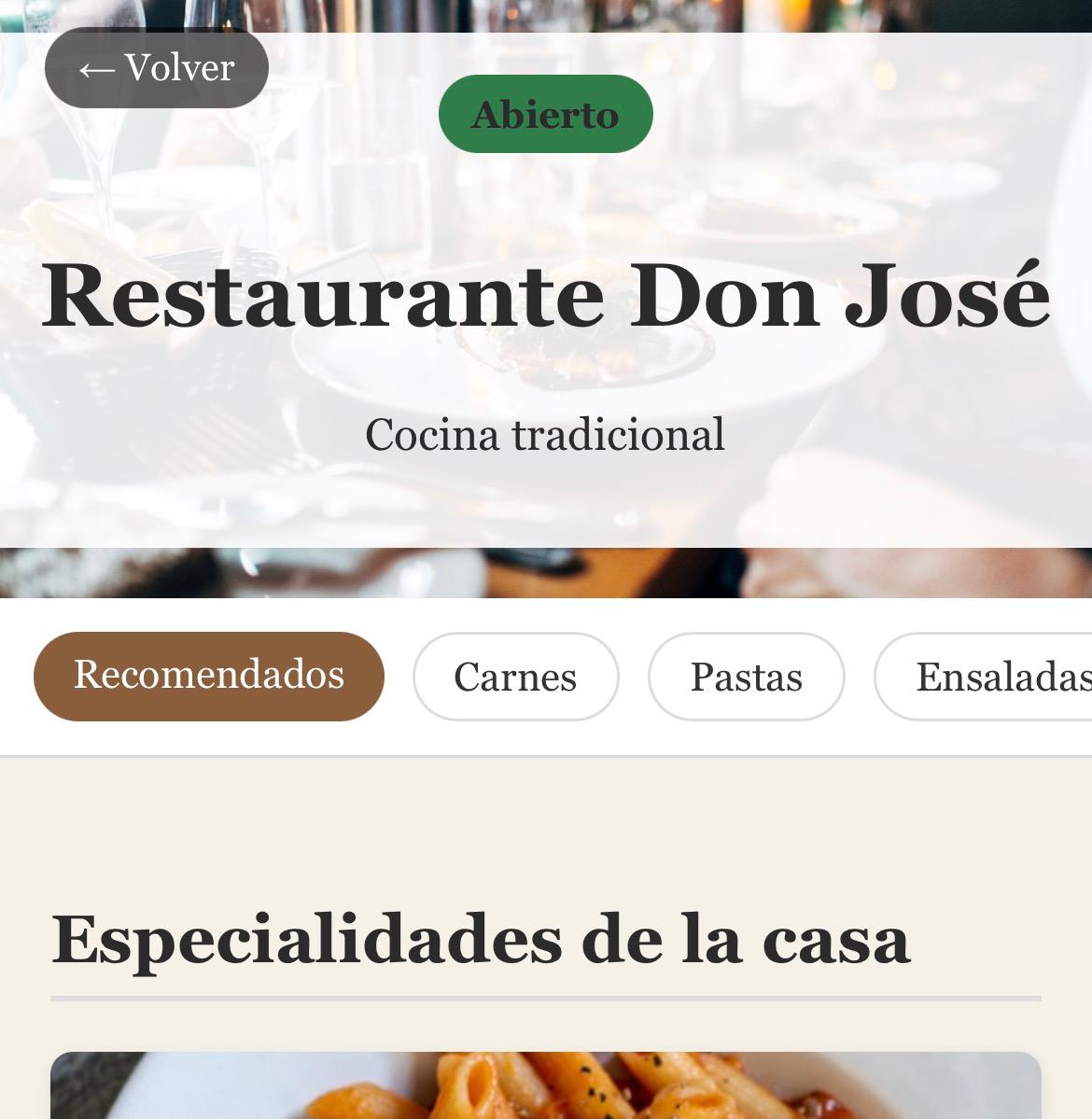The image size is (1092, 1119).
Task: Show the Pastas category
Action: [x=746, y=677]
